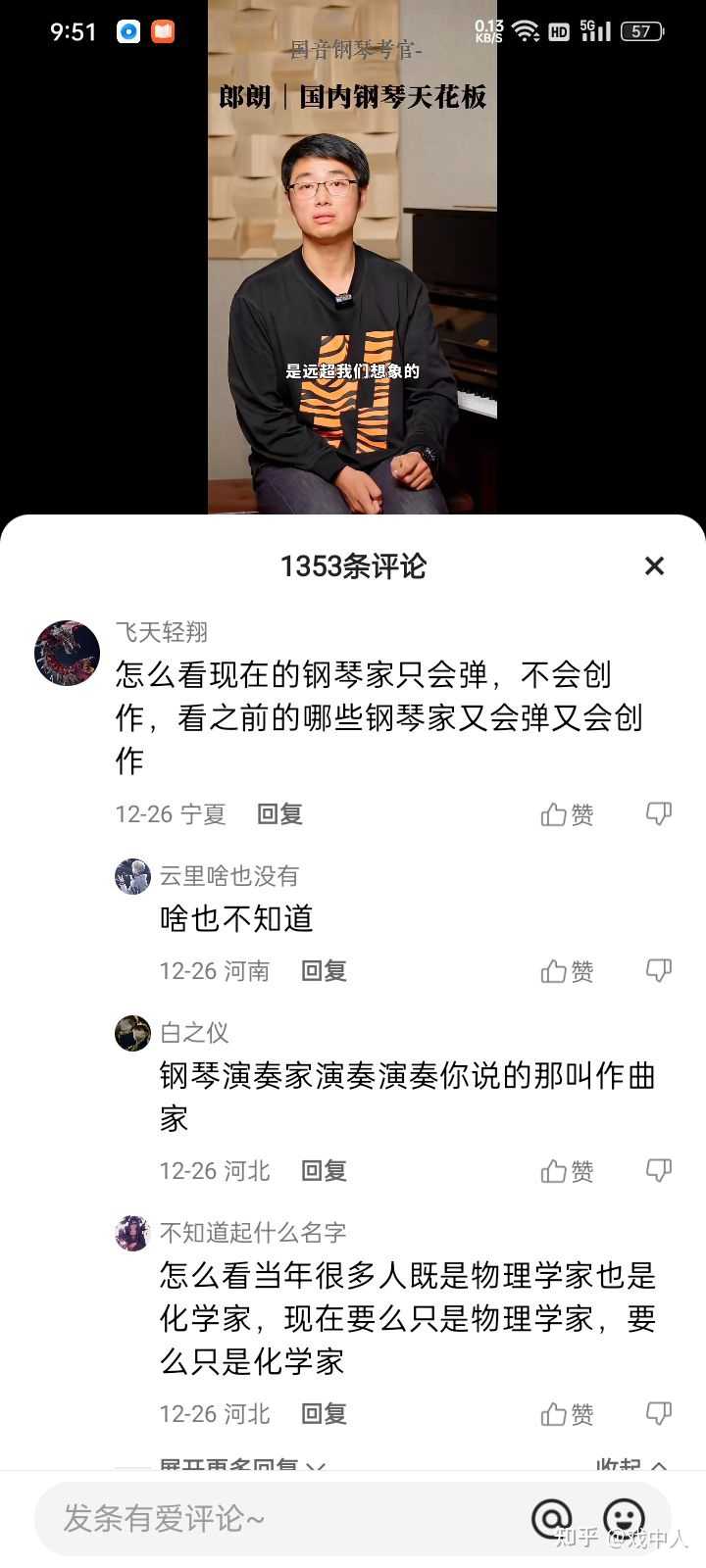706x1568 pixels.
Task: Like 不知道起什么名字's reply
Action: 567,1414
